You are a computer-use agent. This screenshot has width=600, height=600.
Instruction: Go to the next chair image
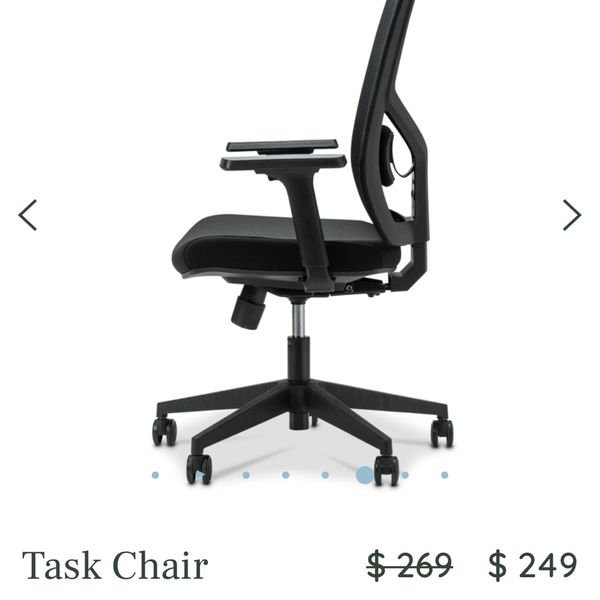click(571, 215)
